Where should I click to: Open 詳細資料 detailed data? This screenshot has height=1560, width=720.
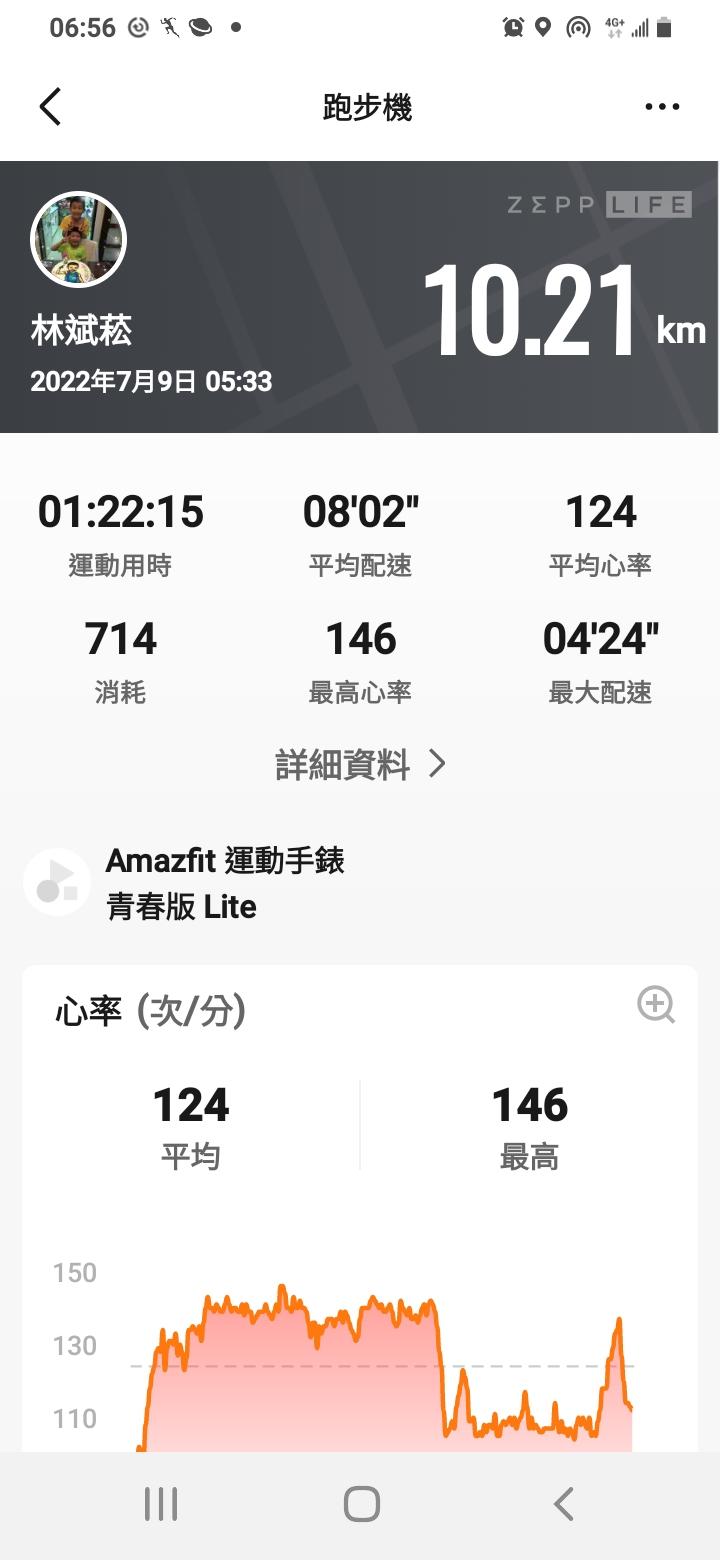pyautogui.click(x=360, y=765)
